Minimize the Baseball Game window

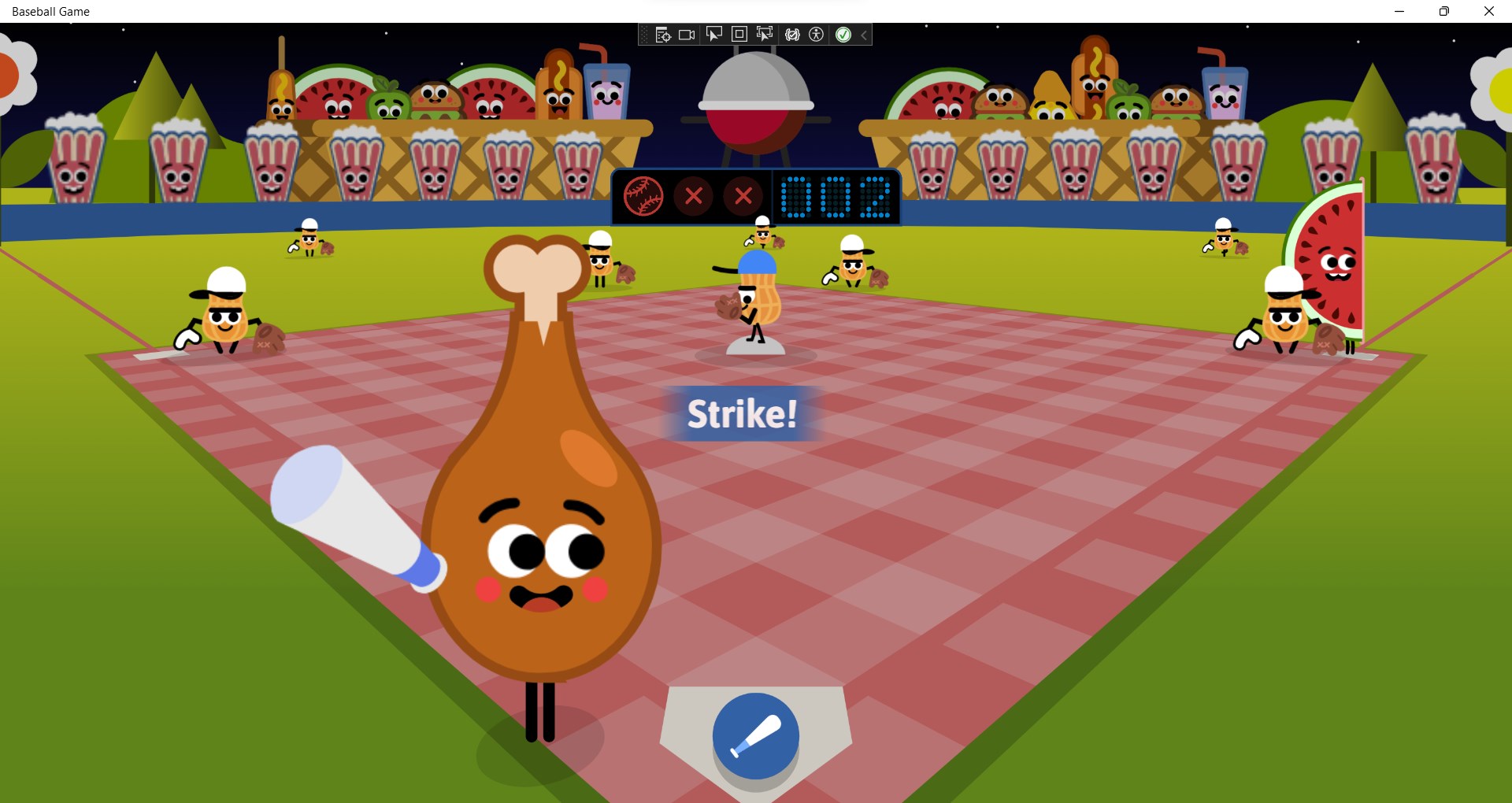[x=1399, y=11]
